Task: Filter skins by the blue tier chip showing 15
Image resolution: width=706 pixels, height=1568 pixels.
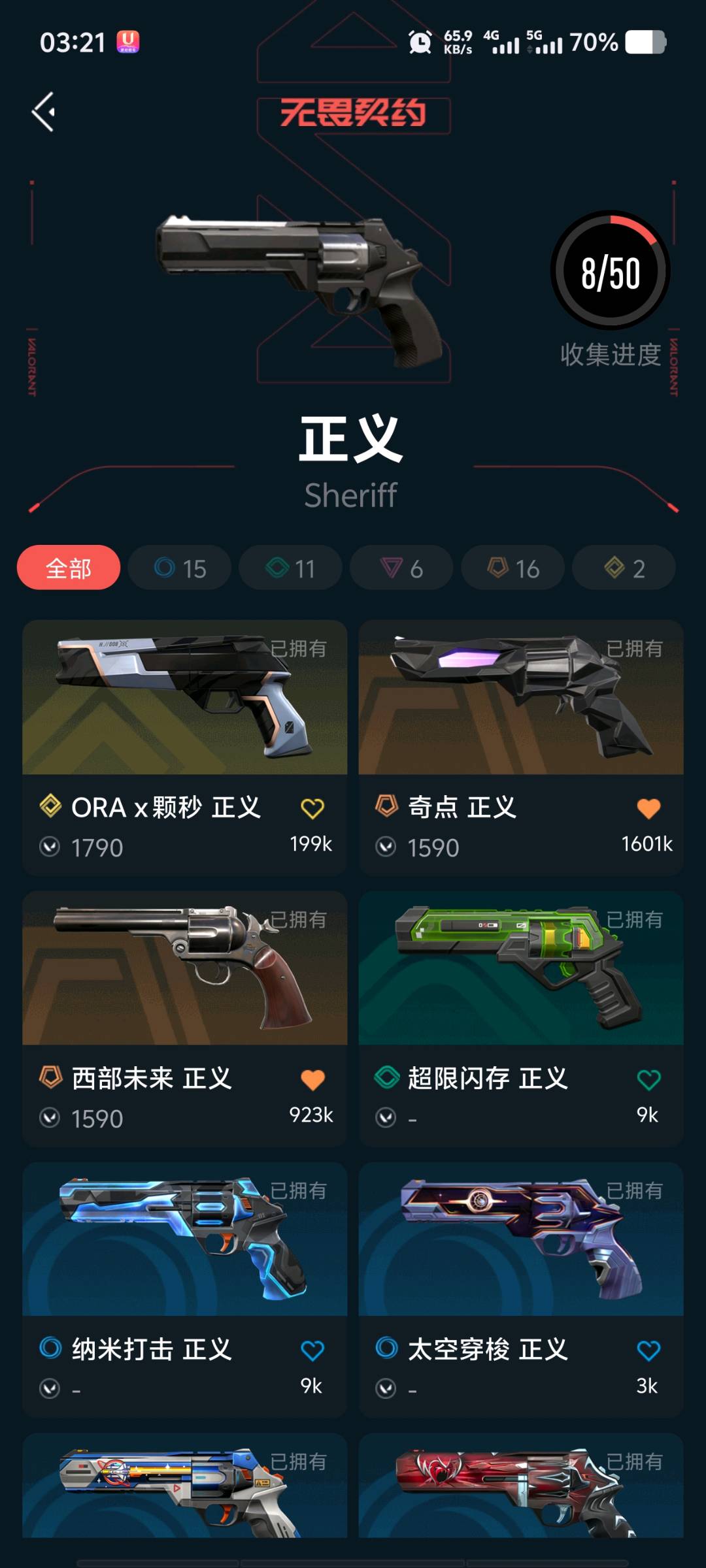Action: click(x=180, y=568)
